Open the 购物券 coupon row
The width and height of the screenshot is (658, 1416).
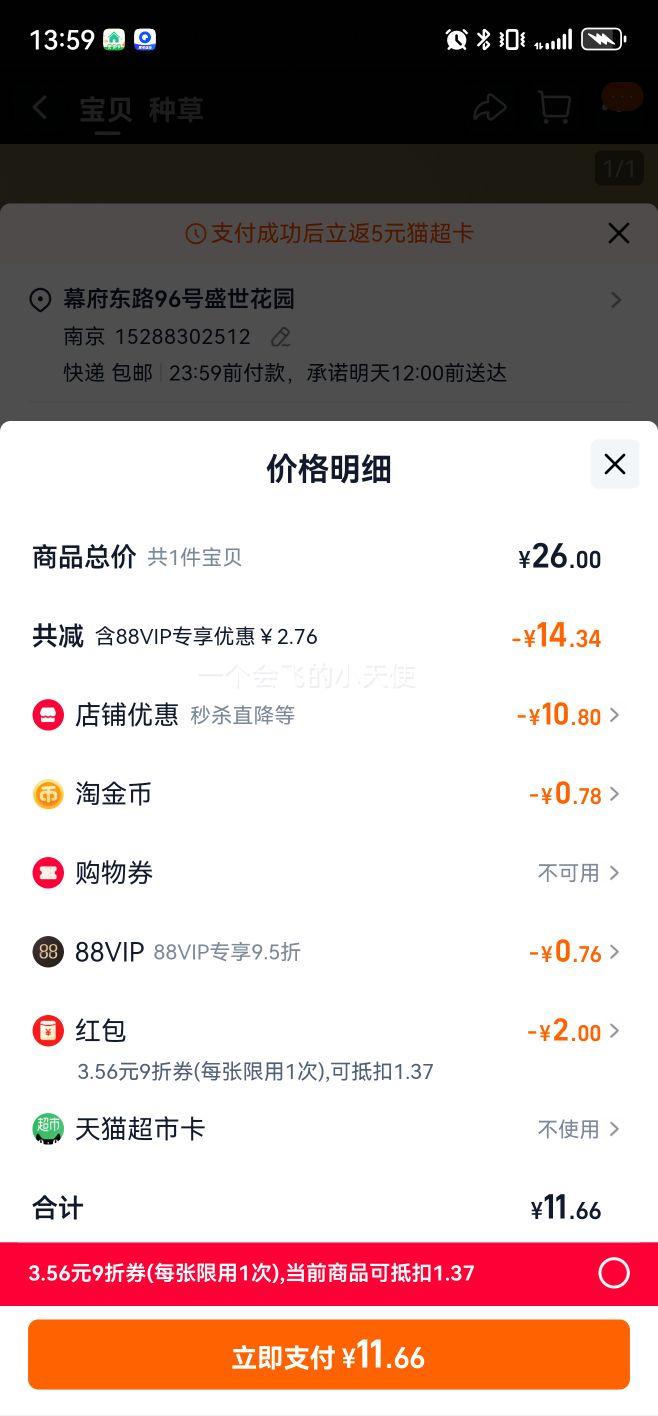(x=328, y=873)
